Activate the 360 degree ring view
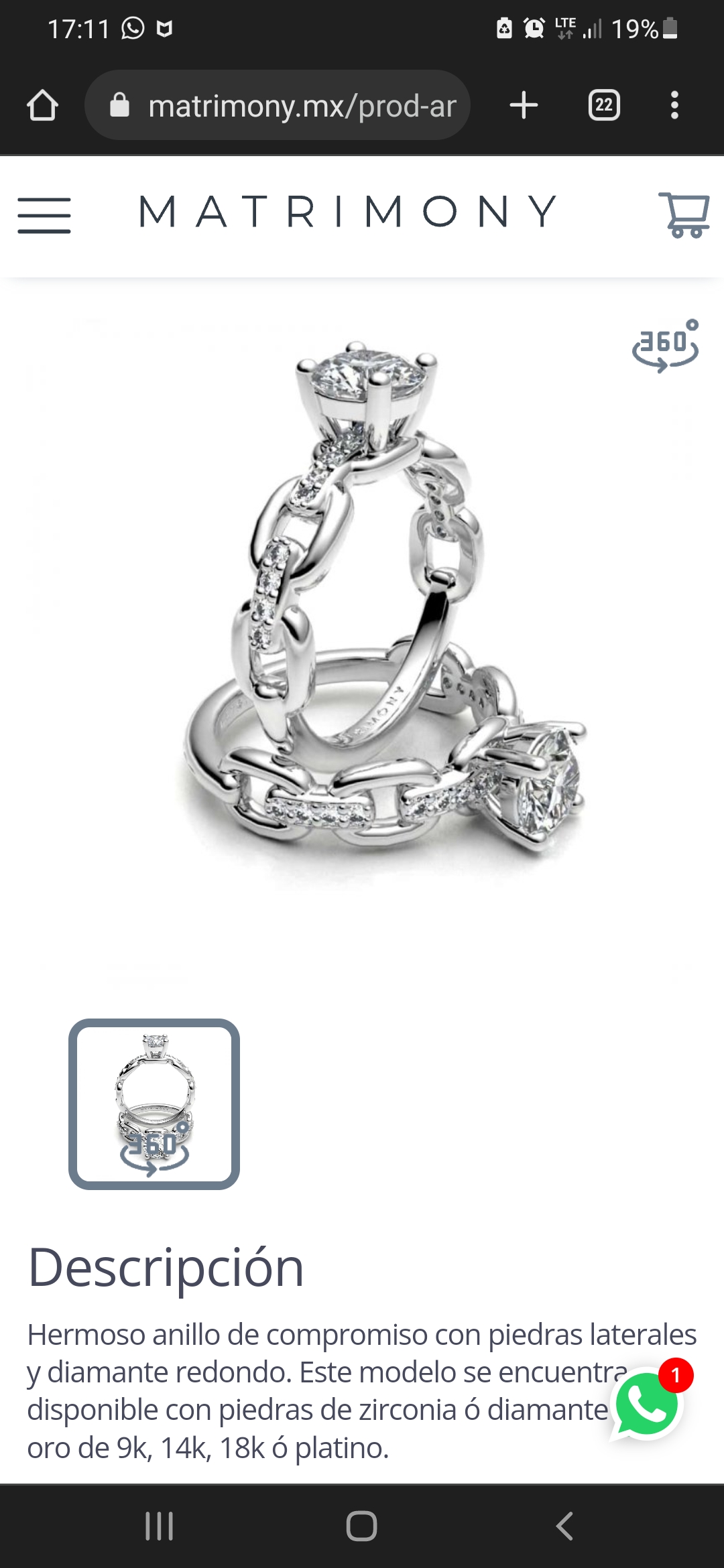This screenshot has height=1568, width=724. 665,346
